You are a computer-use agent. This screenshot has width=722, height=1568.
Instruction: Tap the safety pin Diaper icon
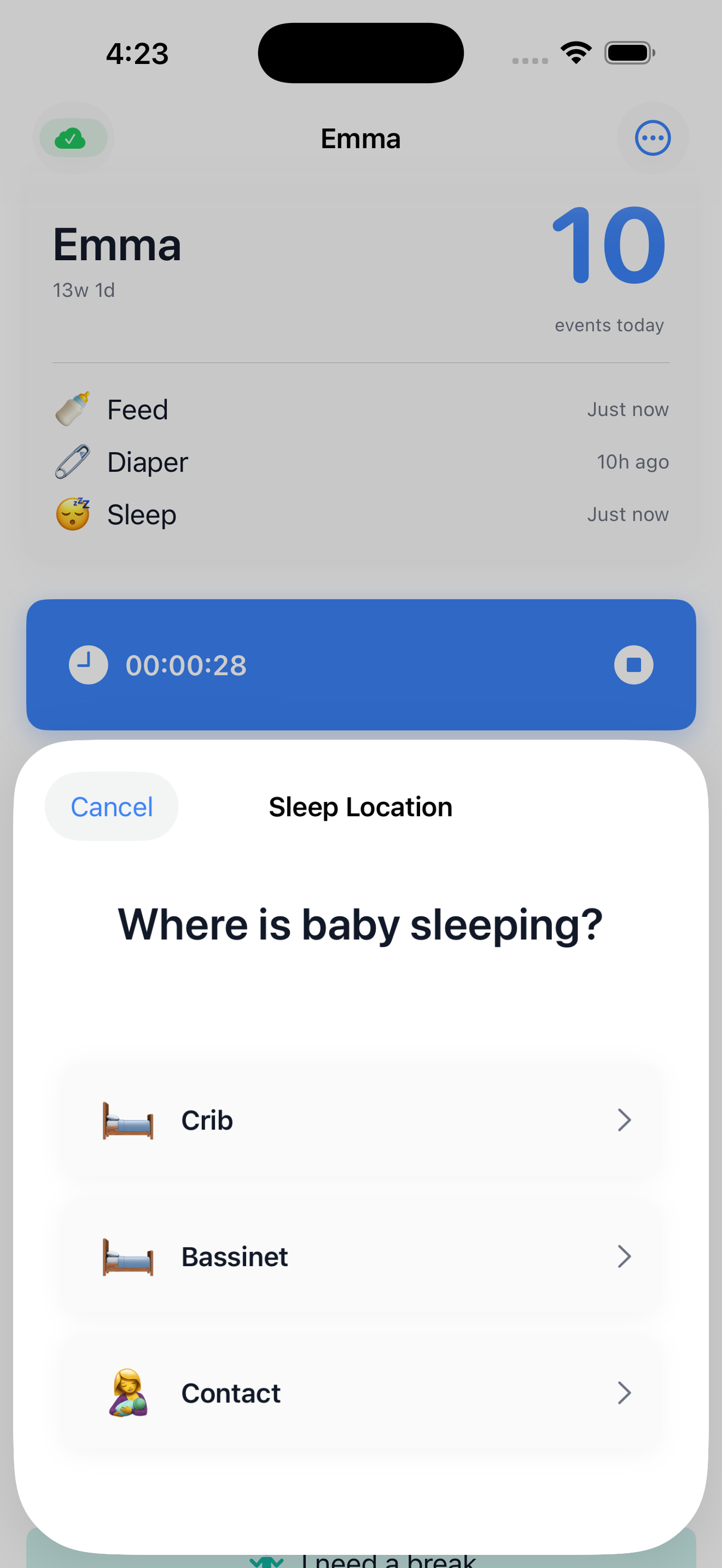72,461
